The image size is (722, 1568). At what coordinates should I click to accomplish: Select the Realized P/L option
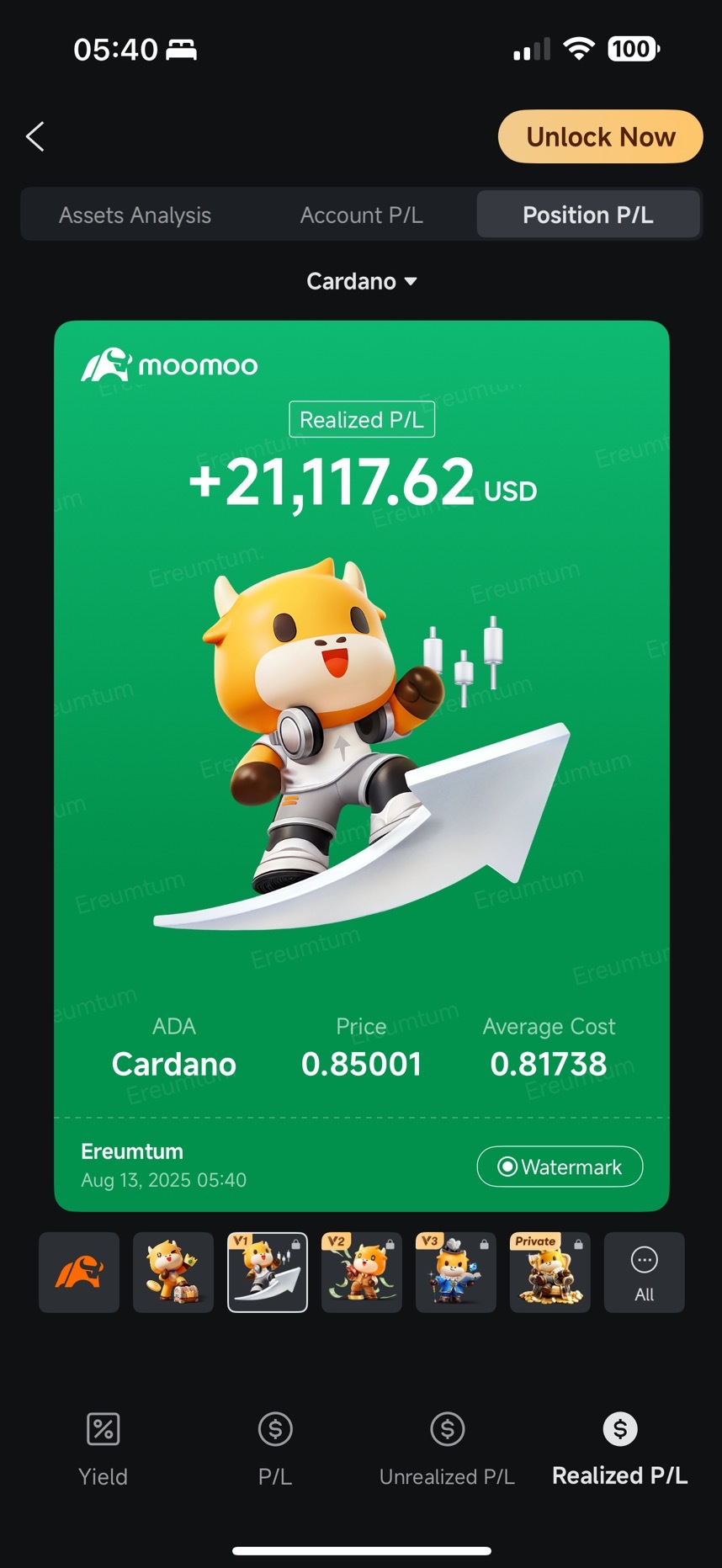click(x=619, y=1448)
